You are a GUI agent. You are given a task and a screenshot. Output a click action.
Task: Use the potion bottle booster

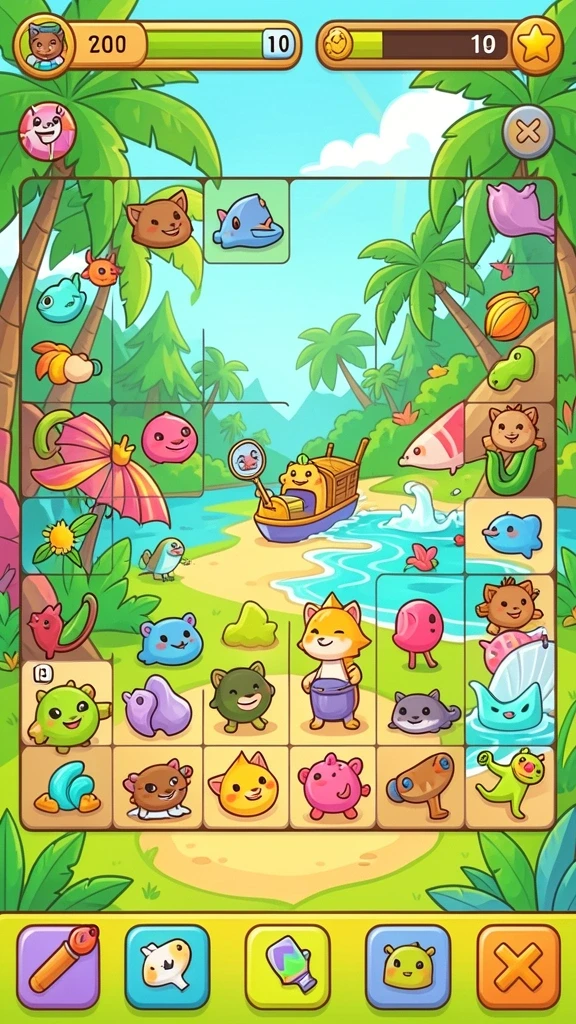point(288,967)
